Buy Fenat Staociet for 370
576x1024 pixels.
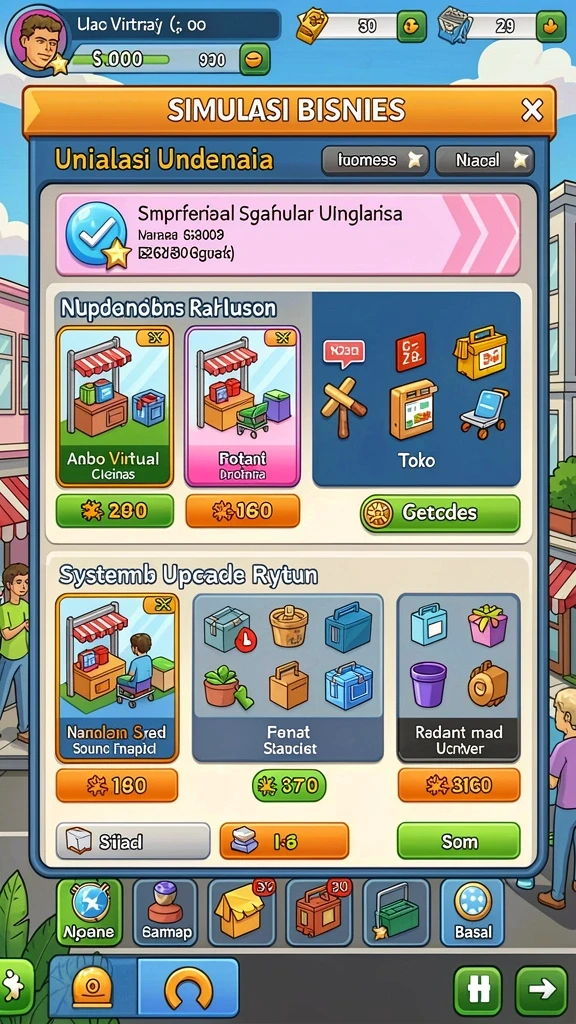click(x=288, y=785)
